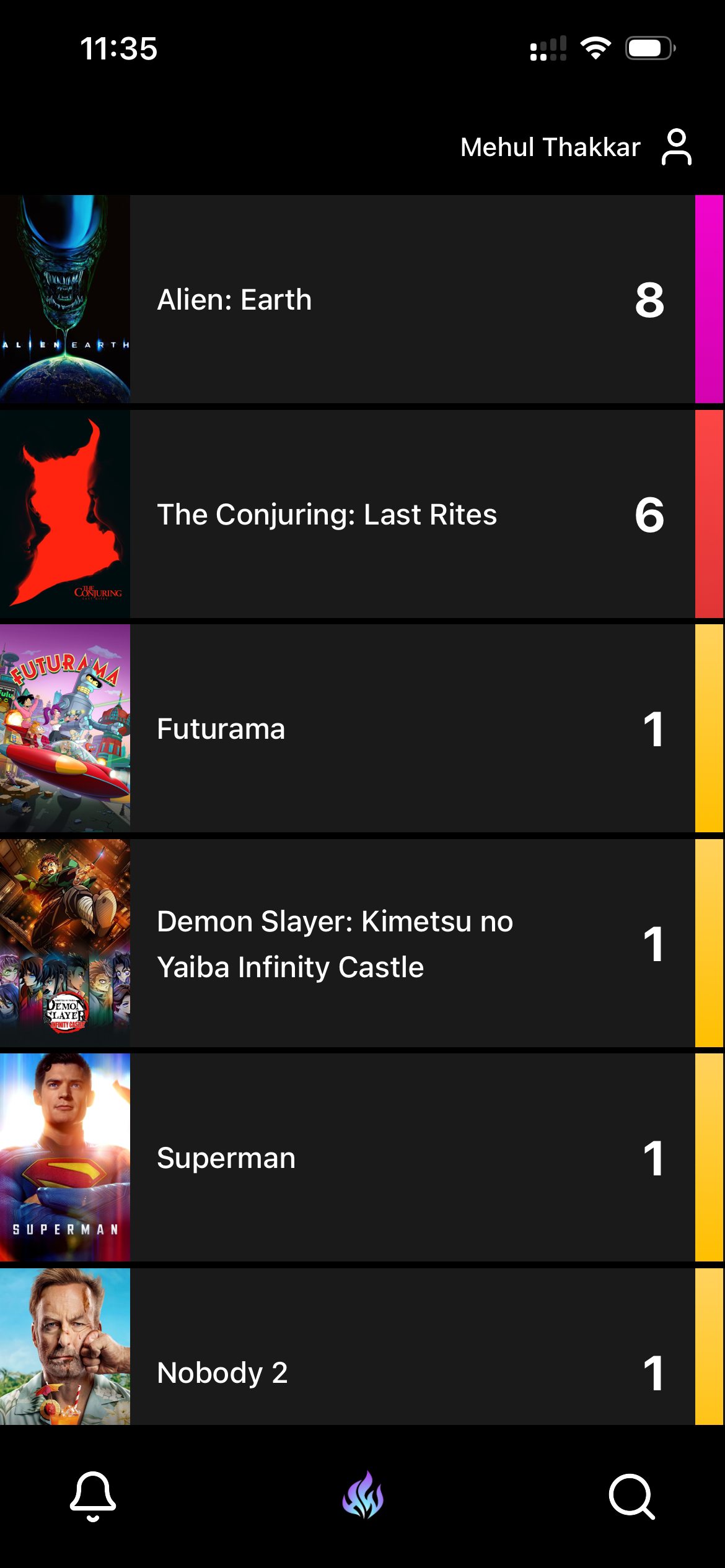Screen dimensions: 725x1568
Task: Open the Mehul Thakkar profile icon
Action: (676, 147)
